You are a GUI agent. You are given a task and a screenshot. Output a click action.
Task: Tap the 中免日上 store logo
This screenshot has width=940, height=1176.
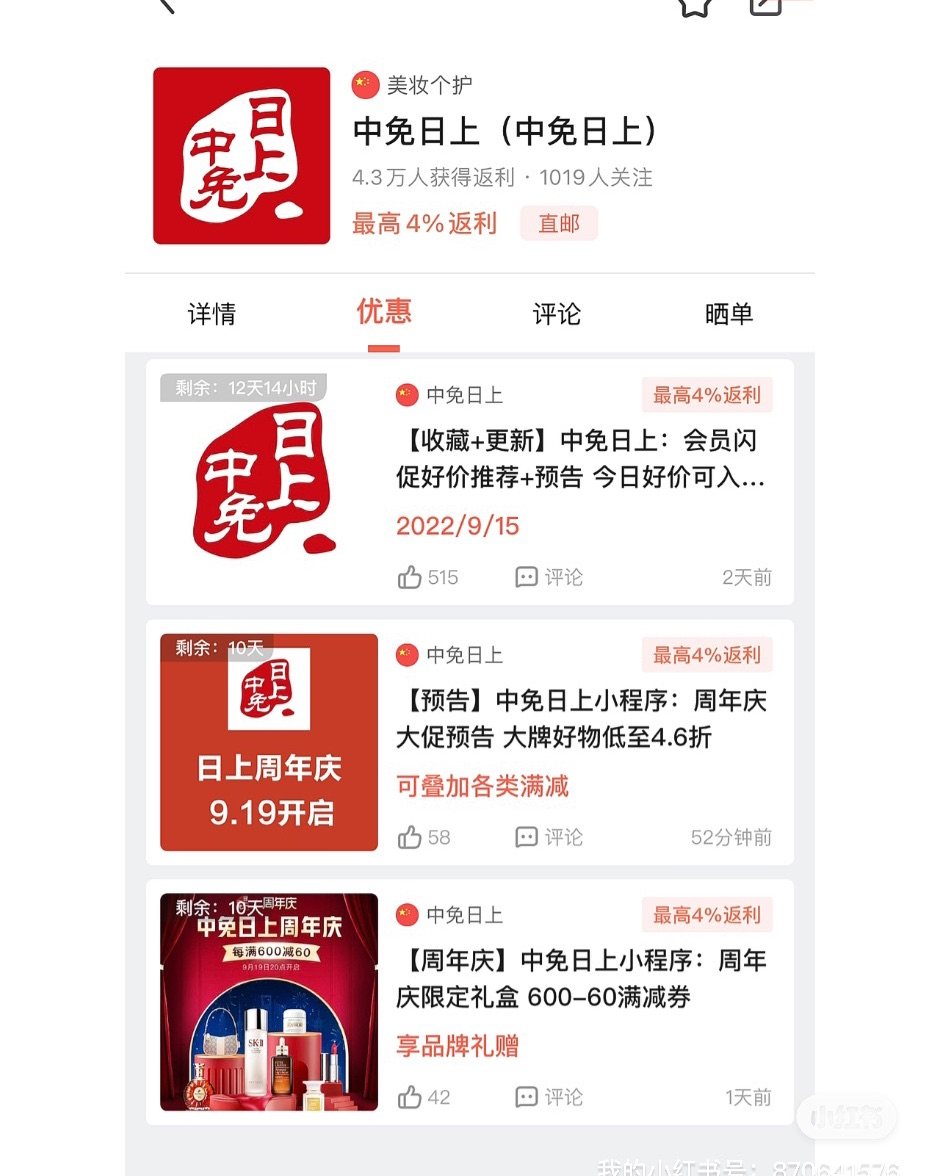pos(240,155)
